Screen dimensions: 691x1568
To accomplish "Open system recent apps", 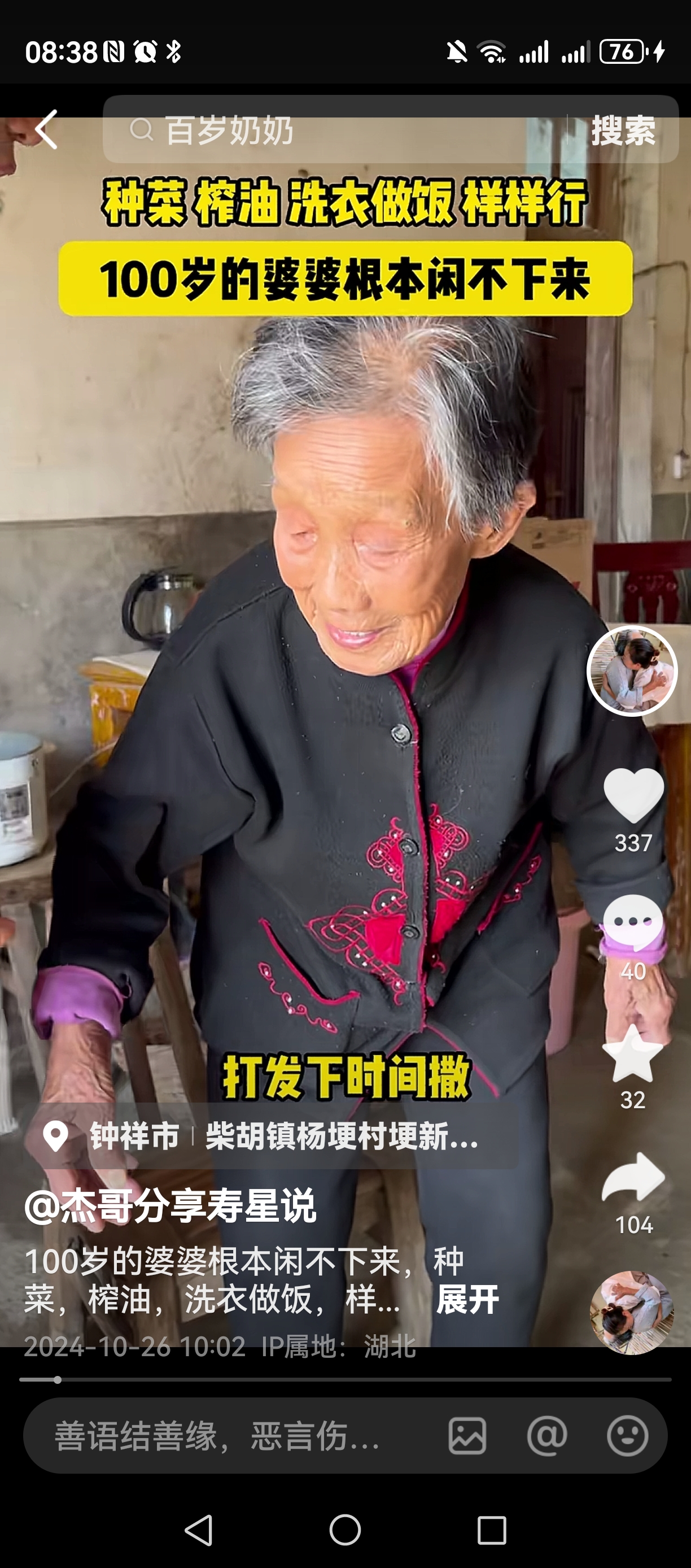I will pos(492,1530).
